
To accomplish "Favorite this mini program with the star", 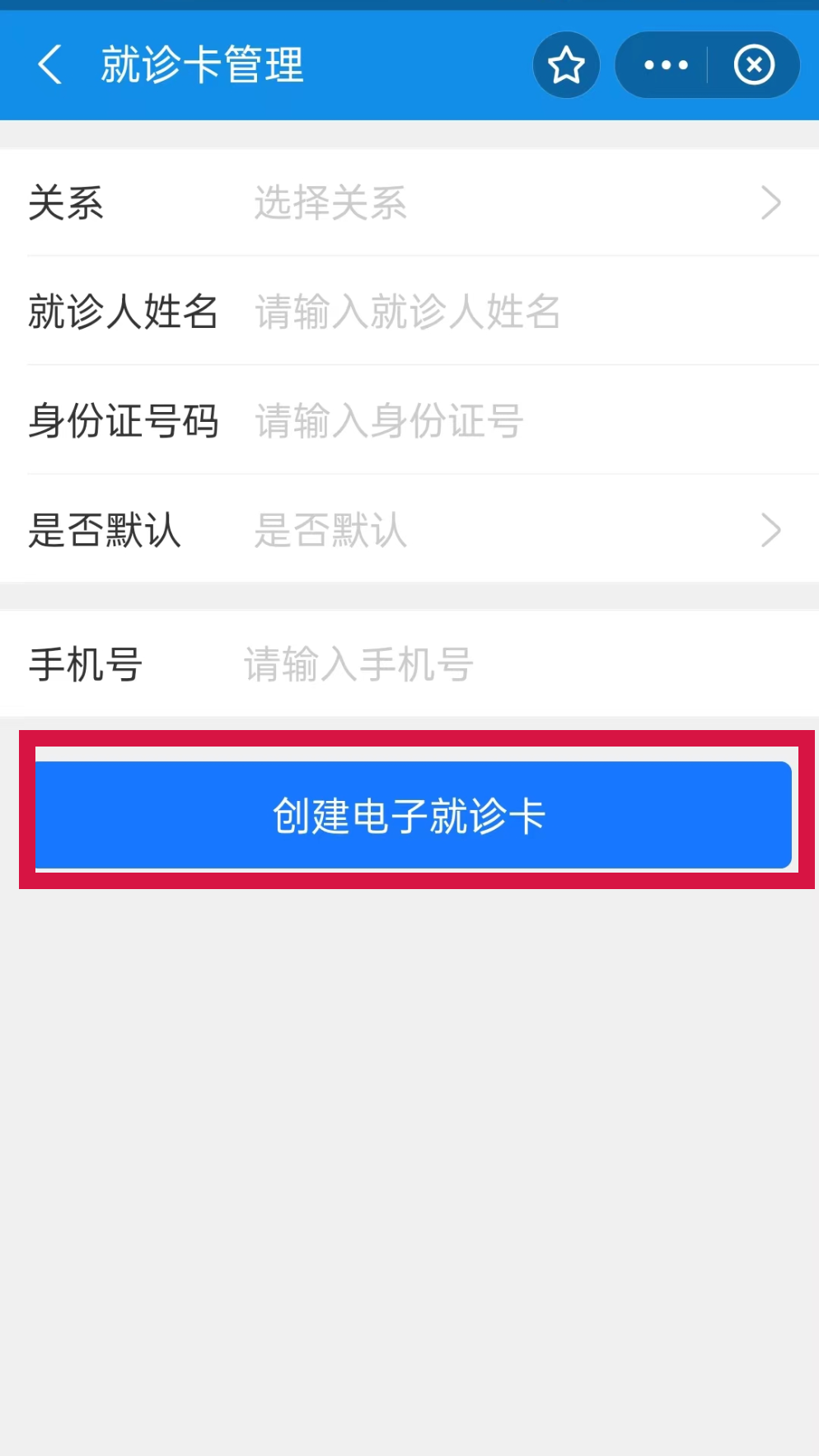I will pos(566,65).
